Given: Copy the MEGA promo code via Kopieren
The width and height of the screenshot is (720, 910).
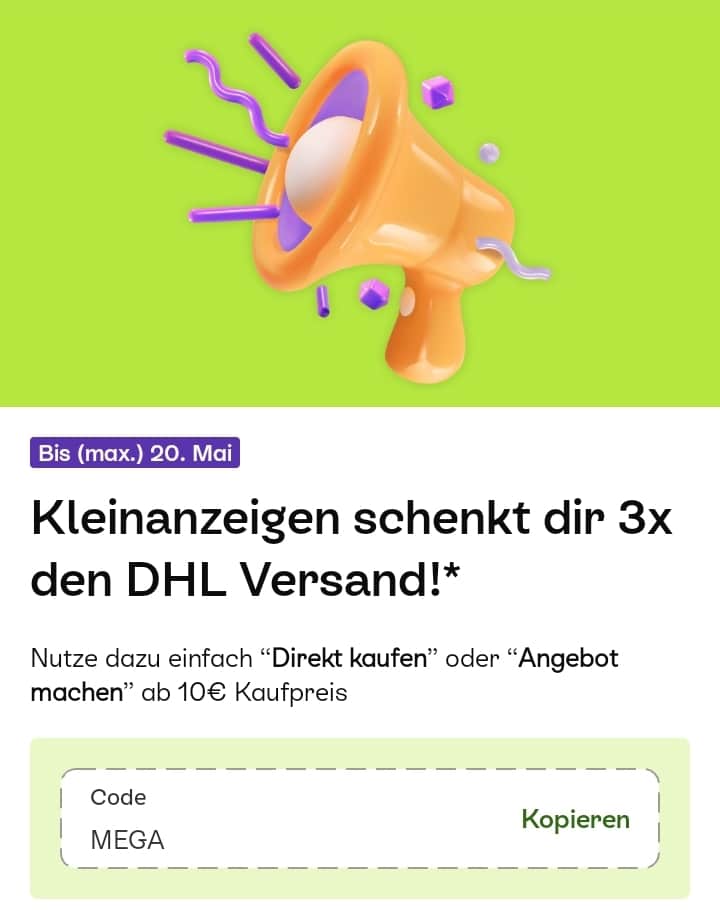Looking at the screenshot, I should [x=575, y=819].
